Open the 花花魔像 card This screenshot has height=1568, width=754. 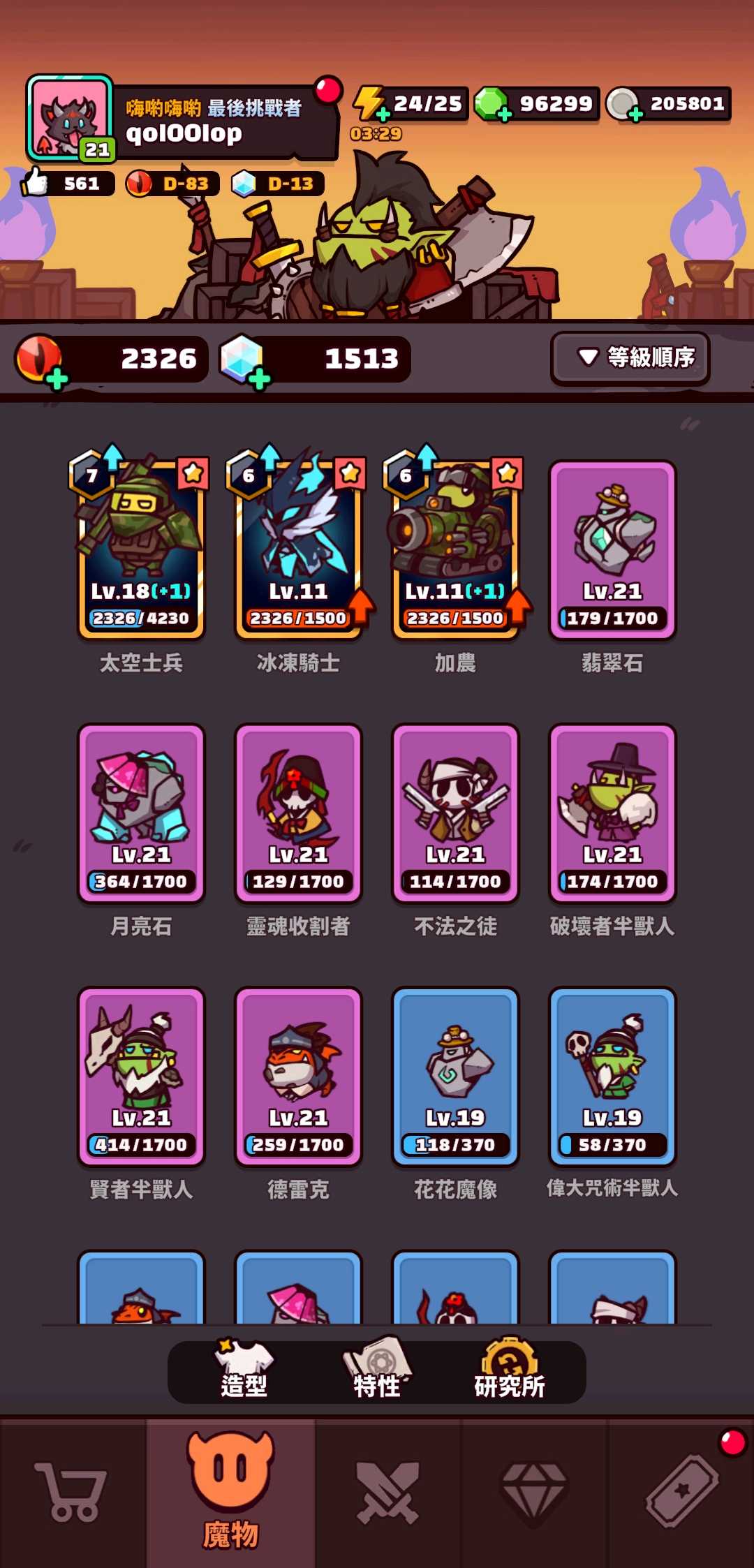(455, 1075)
